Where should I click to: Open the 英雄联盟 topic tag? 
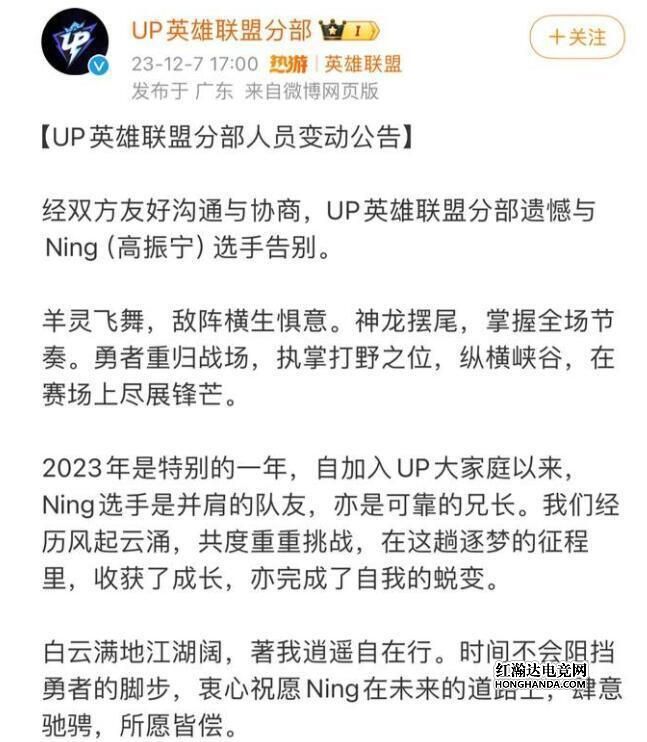point(363,63)
